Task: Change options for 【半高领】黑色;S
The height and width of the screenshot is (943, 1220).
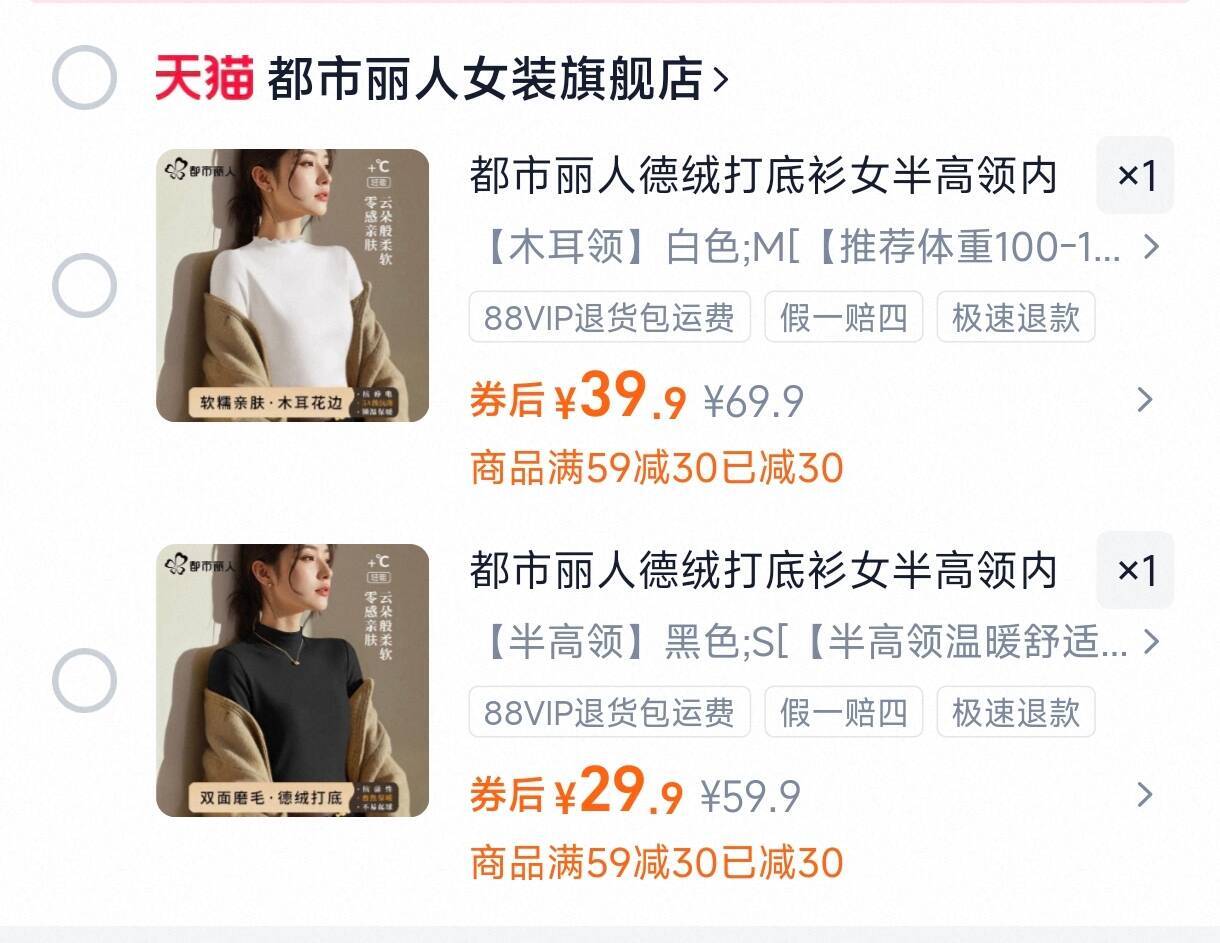Action: coord(815,642)
